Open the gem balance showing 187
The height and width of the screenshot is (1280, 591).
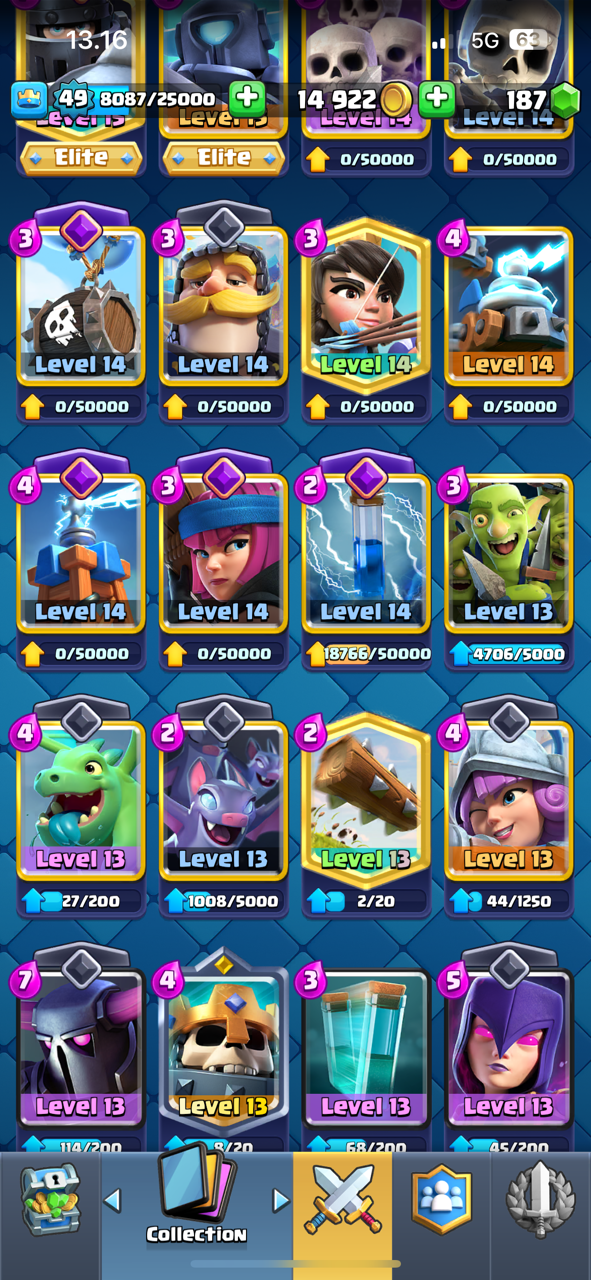(541, 100)
